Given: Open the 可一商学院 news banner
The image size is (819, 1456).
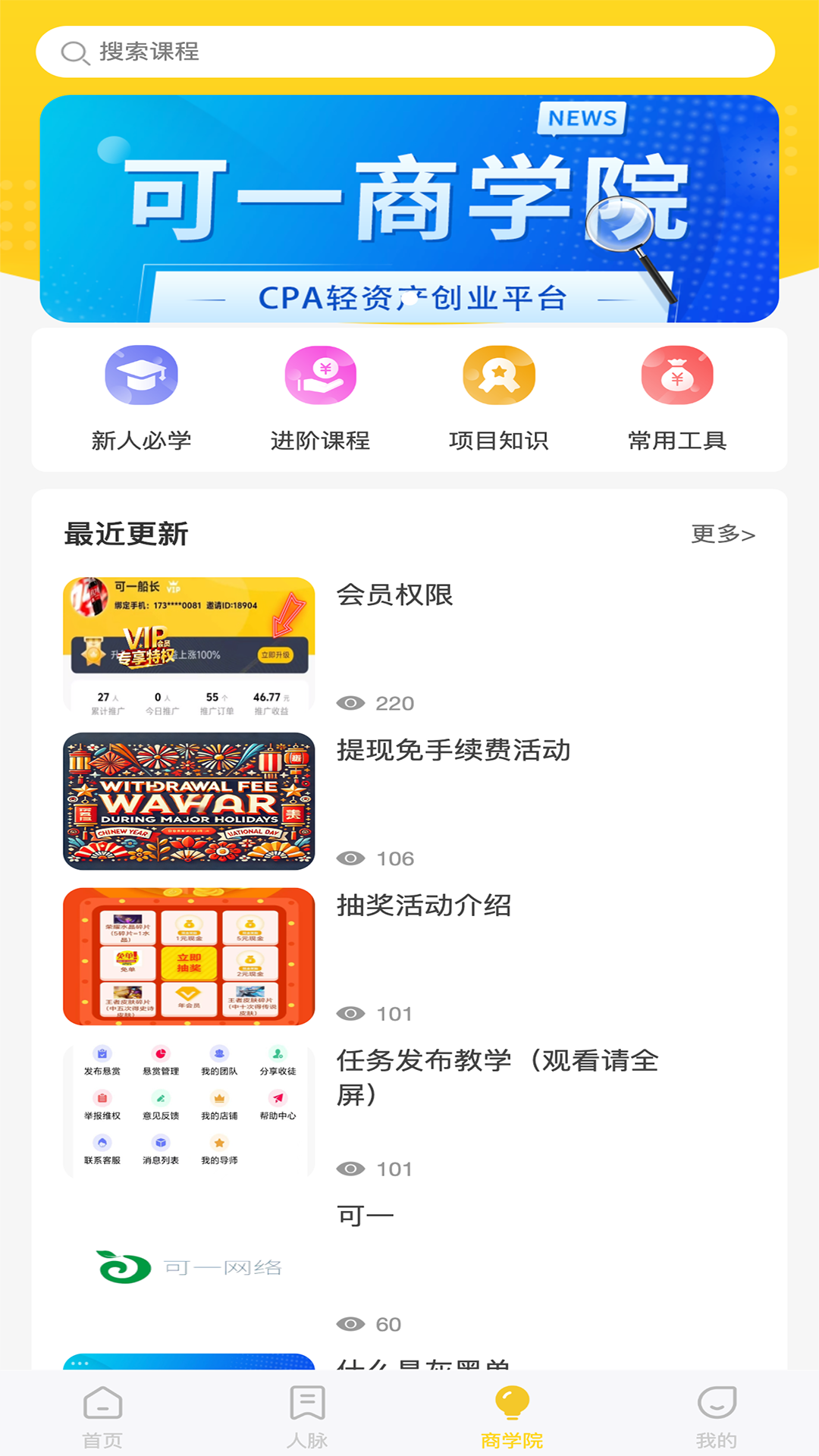Looking at the screenshot, I should tap(409, 209).
